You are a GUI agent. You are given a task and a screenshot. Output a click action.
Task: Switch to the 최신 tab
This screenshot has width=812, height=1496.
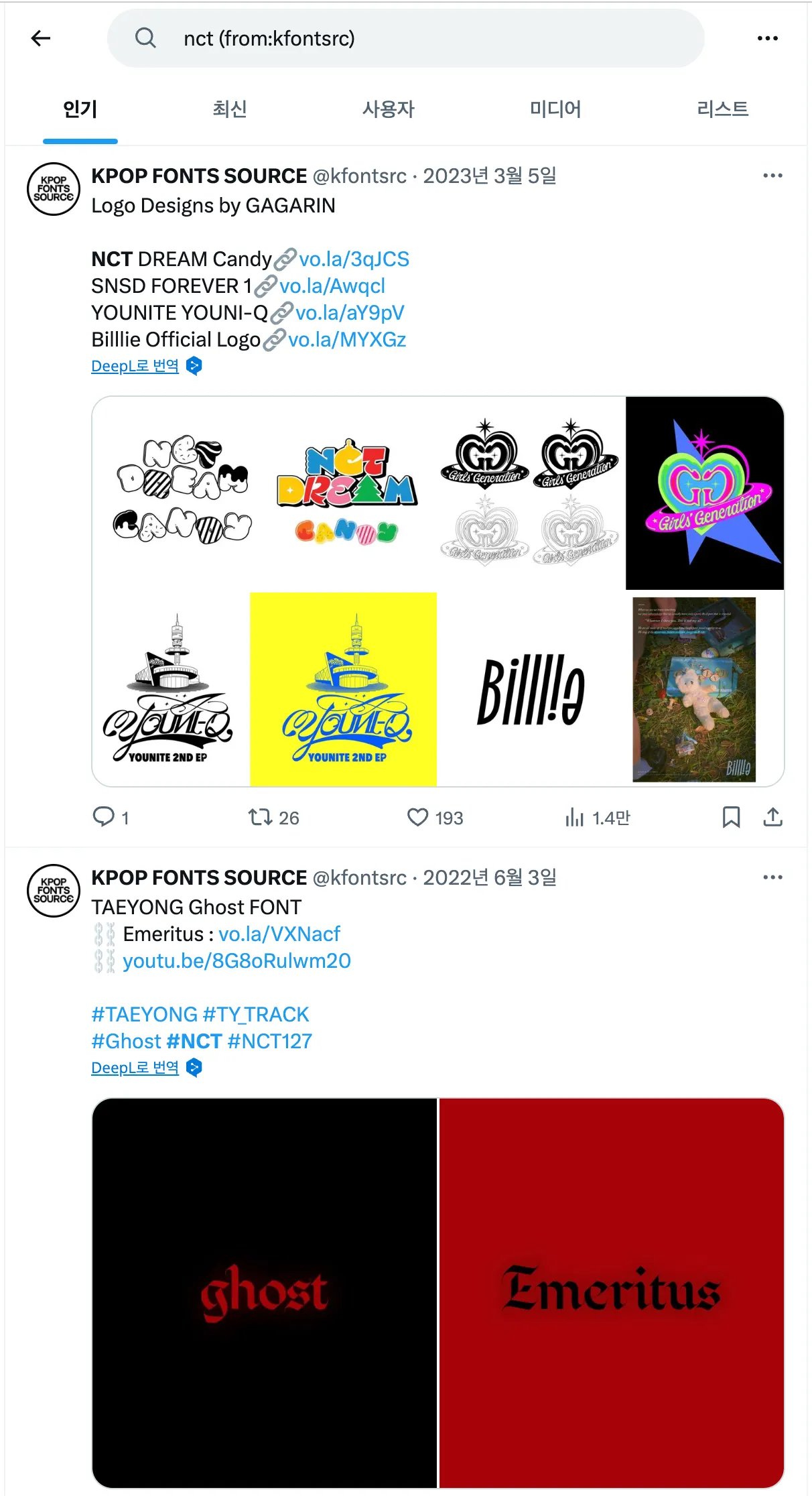[230, 109]
